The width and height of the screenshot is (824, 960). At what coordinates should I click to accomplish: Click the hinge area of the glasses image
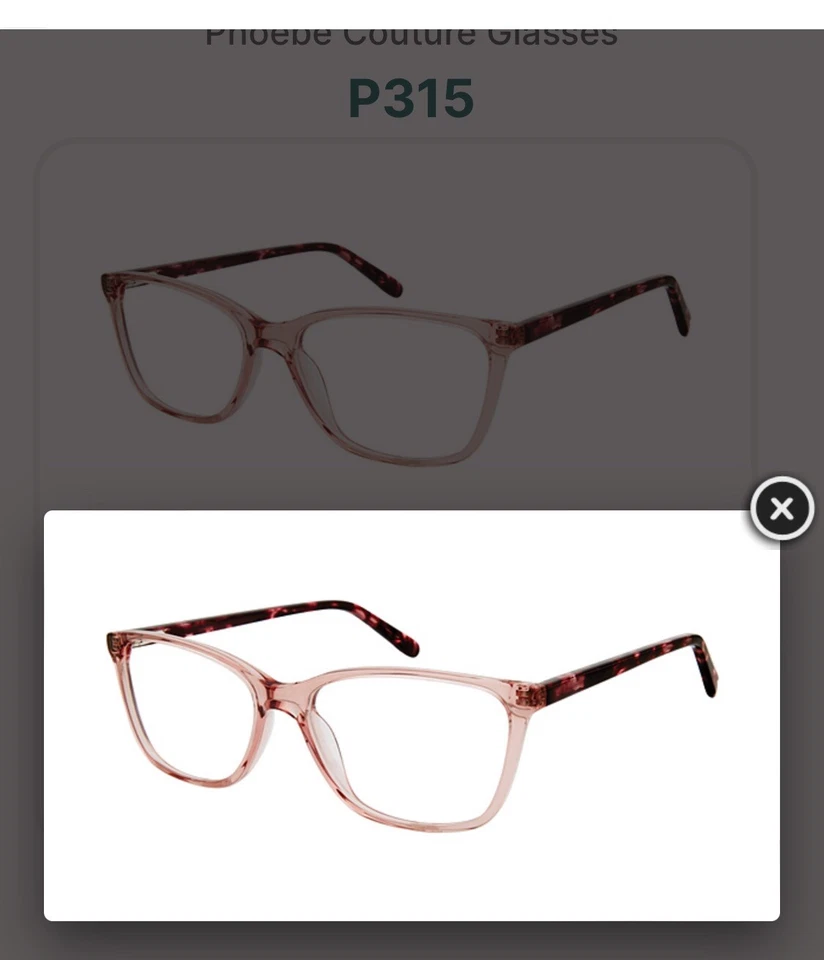(x=530, y=690)
